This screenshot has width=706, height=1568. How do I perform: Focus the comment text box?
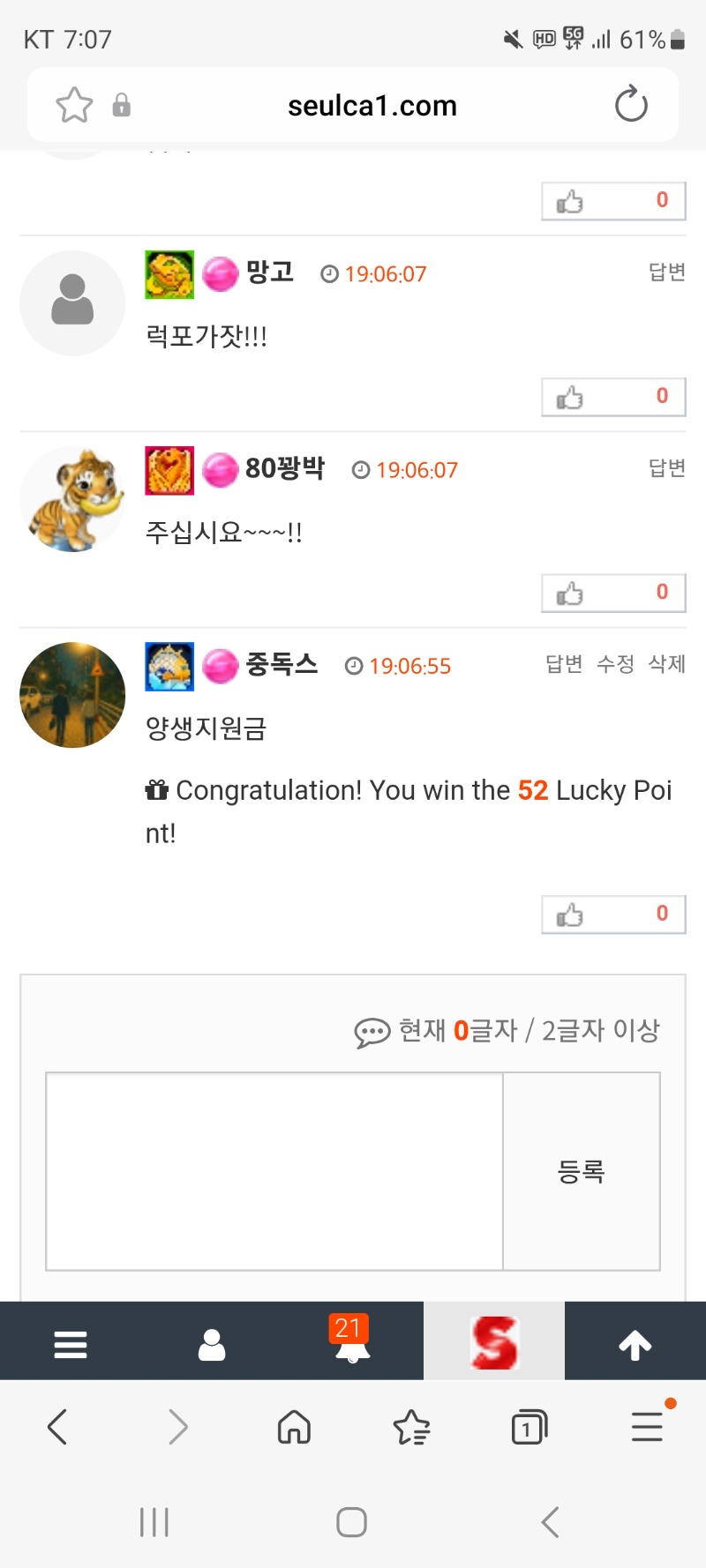point(274,1171)
